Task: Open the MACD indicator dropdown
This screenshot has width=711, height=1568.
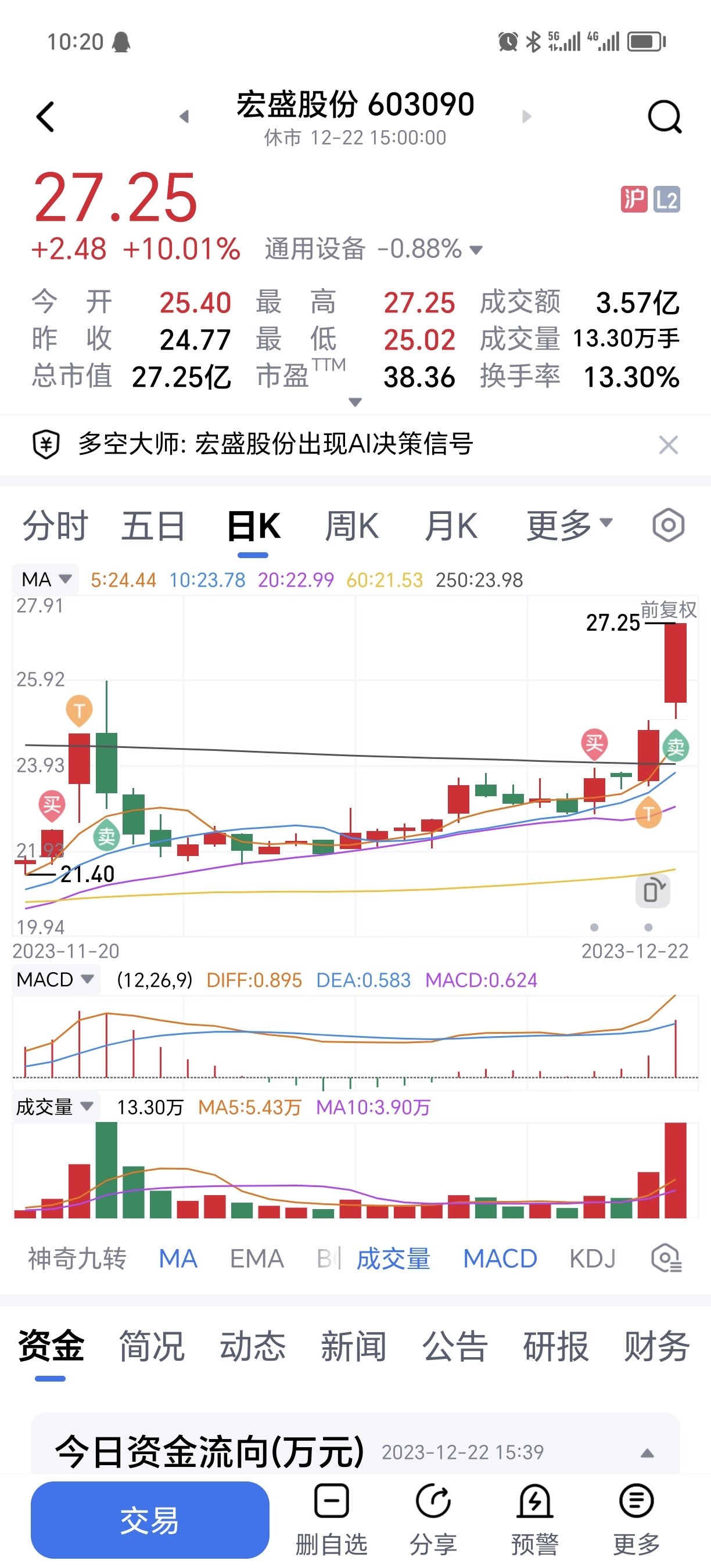Action: 55,980
